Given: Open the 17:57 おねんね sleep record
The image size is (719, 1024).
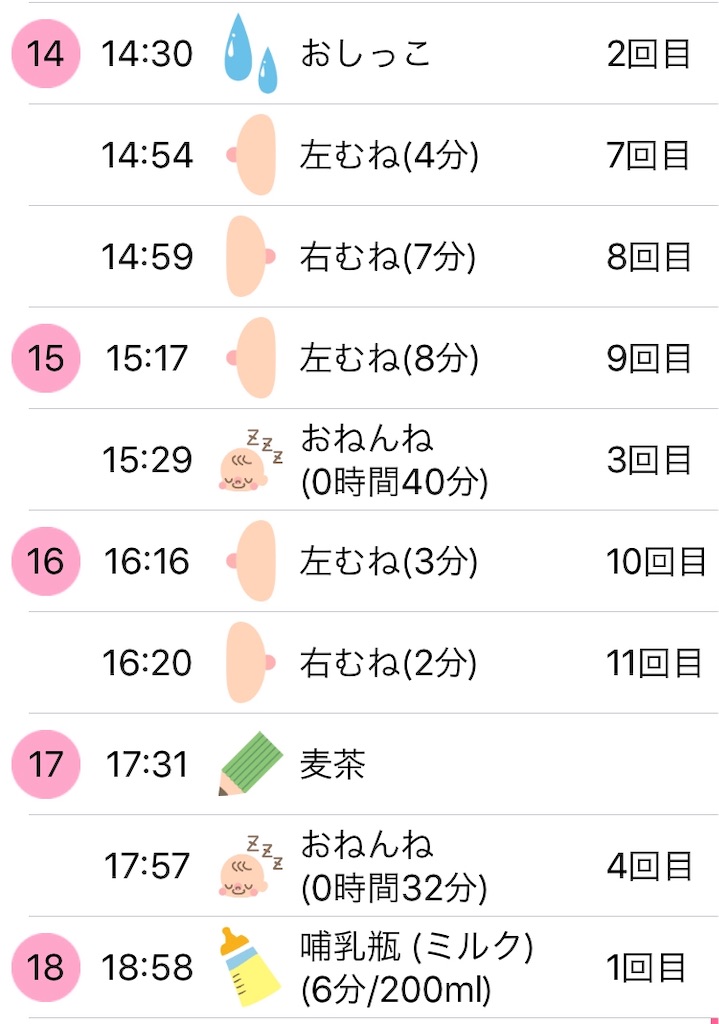Looking at the screenshot, I should point(394,866).
